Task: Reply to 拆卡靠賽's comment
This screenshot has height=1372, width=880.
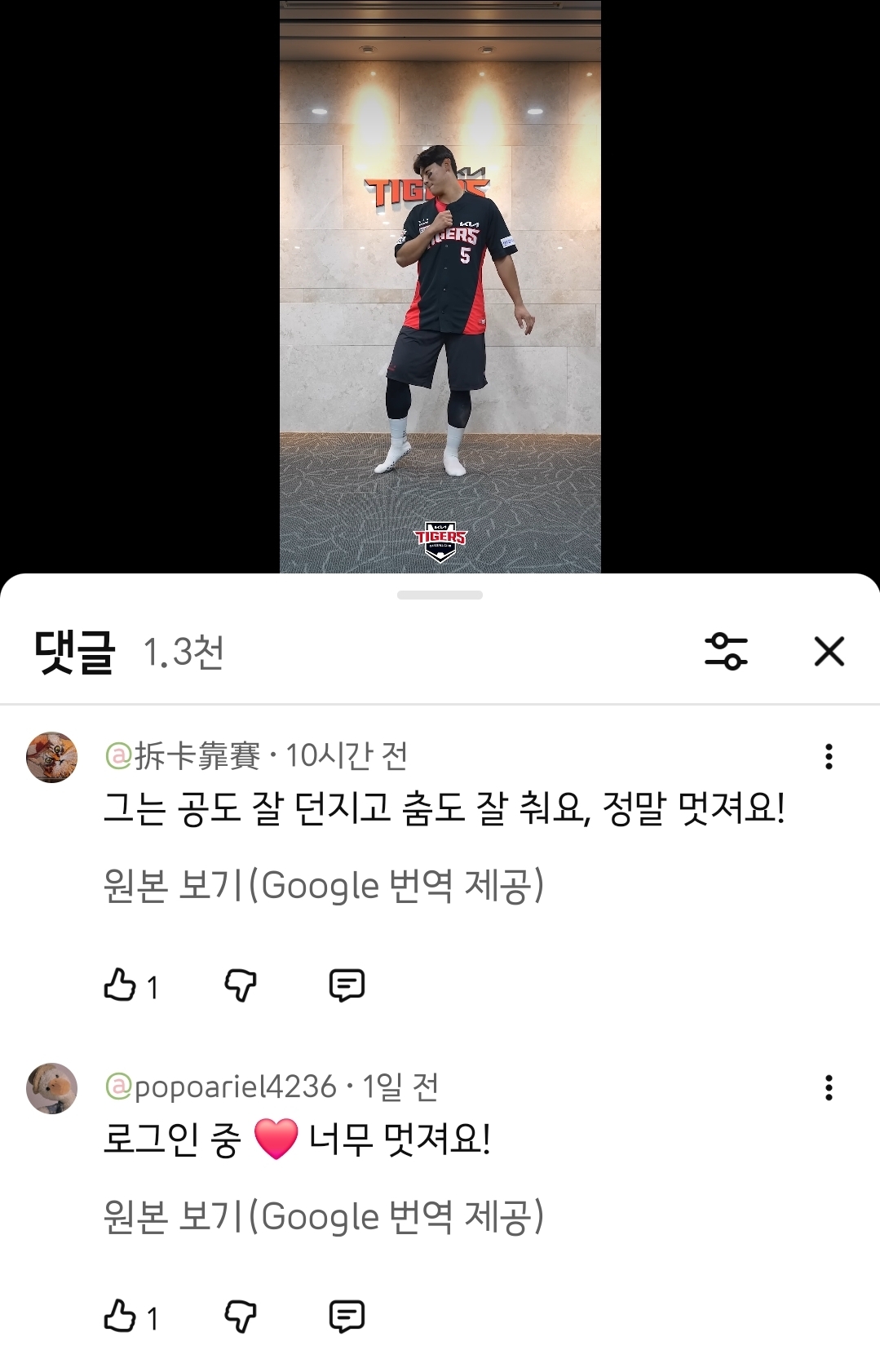Action: tap(347, 985)
